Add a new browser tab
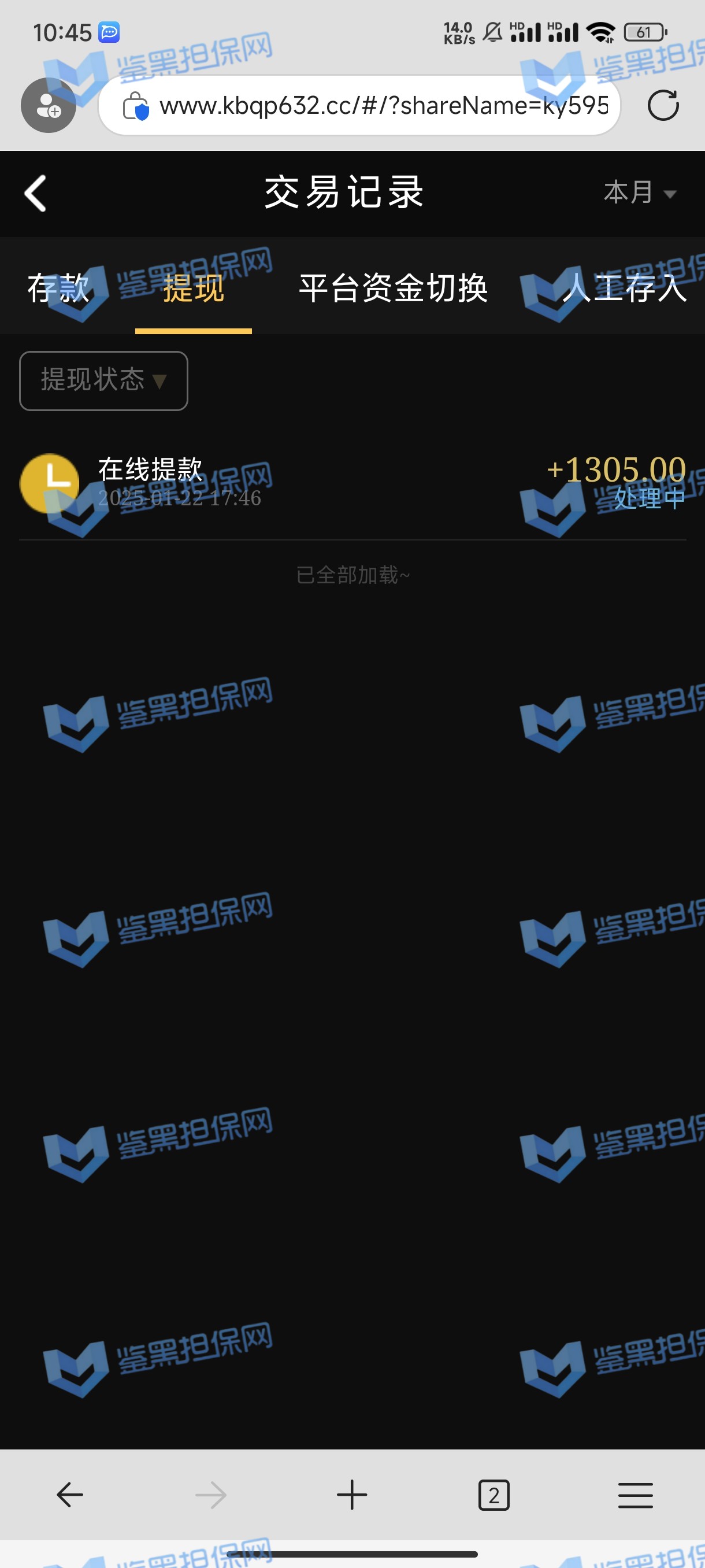The image size is (705, 1568). point(351,1495)
